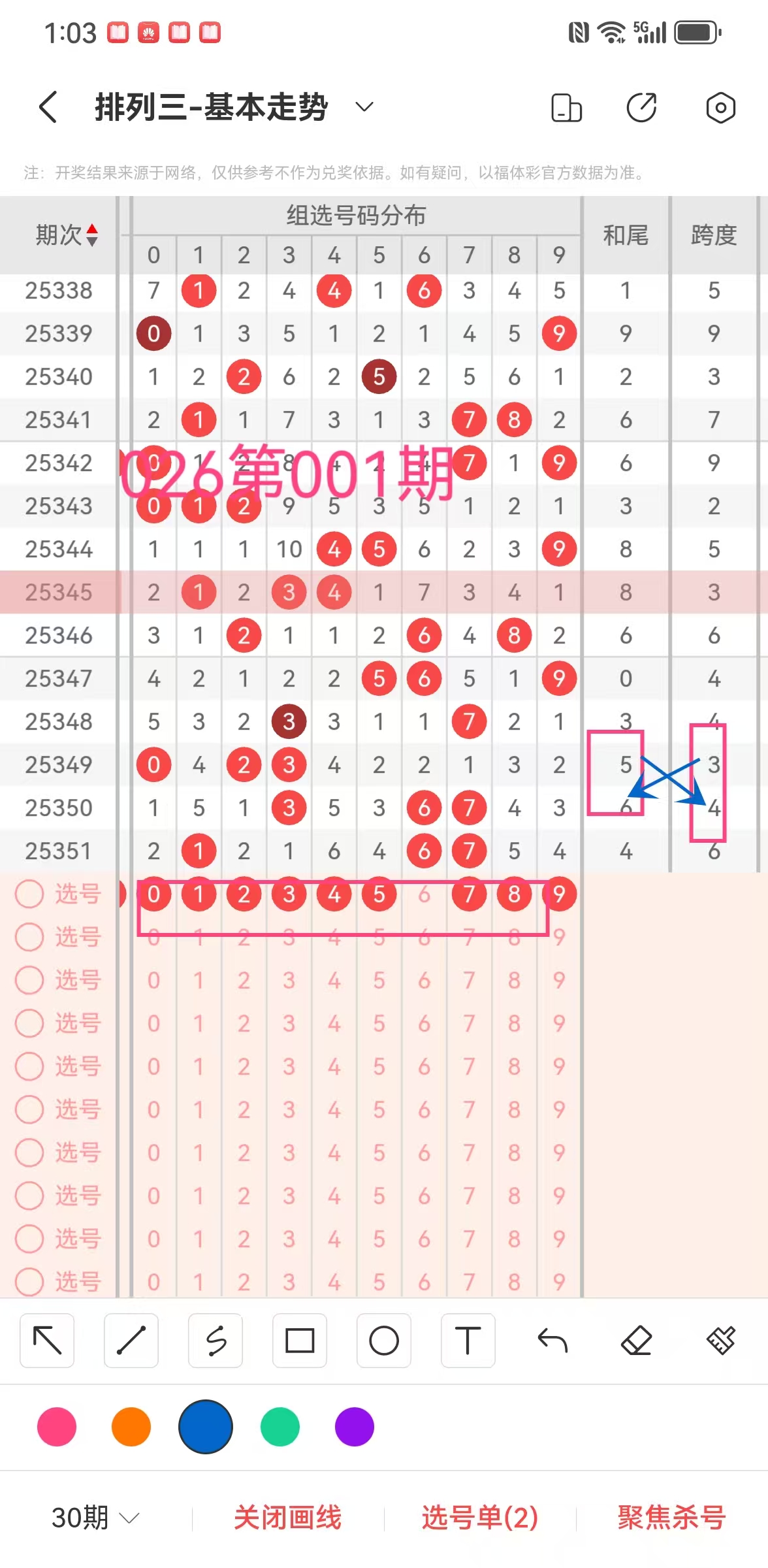This screenshot has width=768, height=1568.
Task: Select the rectangle drawing tool
Action: coord(300,1341)
